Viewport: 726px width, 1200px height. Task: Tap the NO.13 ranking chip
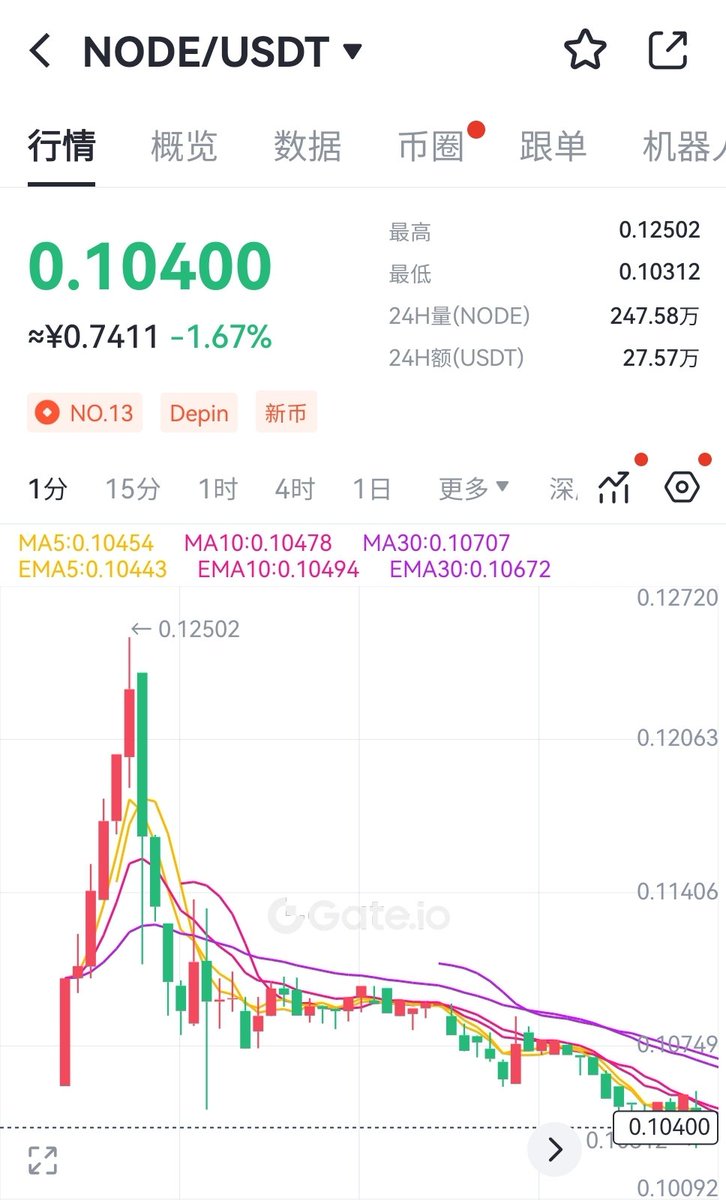pyautogui.click(x=85, y=412)
